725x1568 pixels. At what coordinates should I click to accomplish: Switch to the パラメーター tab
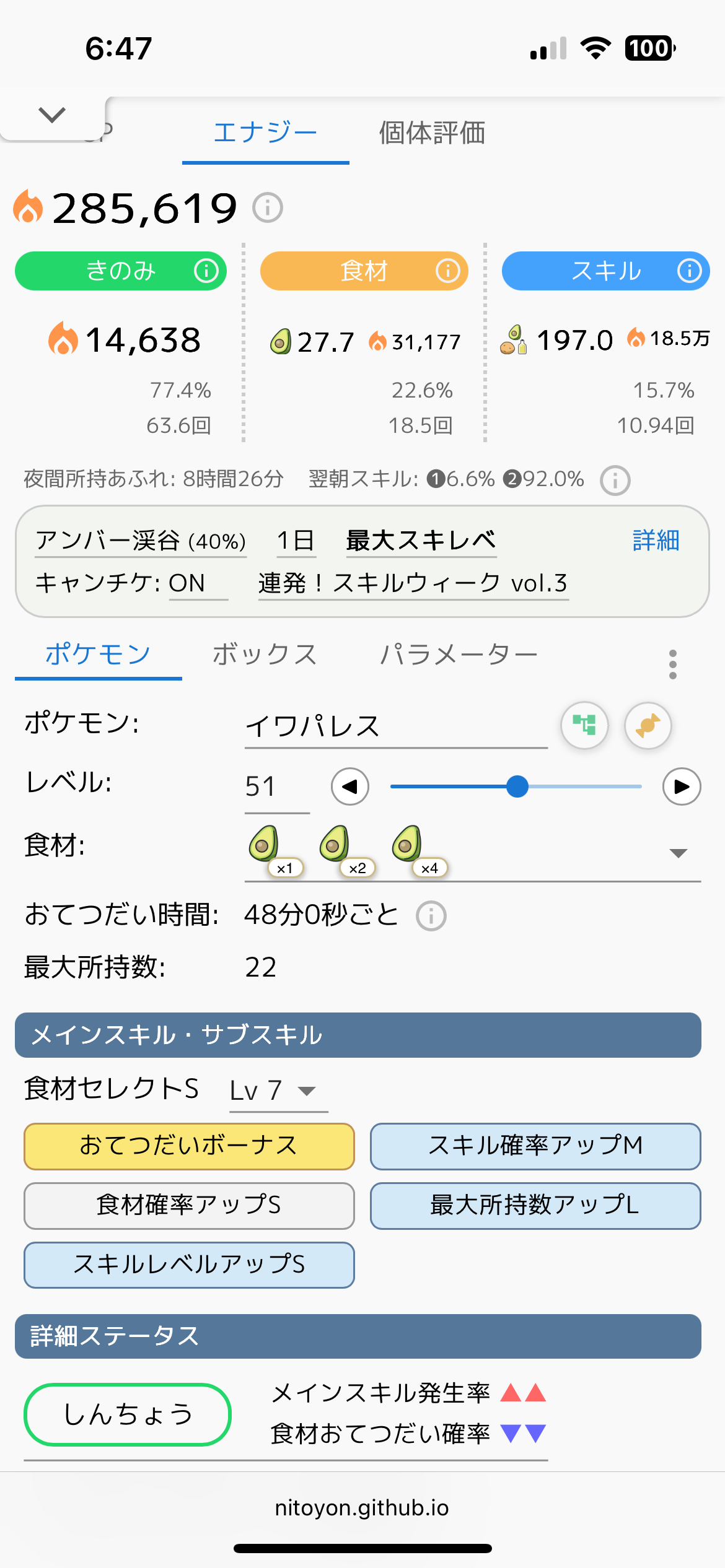pos(458,655)
